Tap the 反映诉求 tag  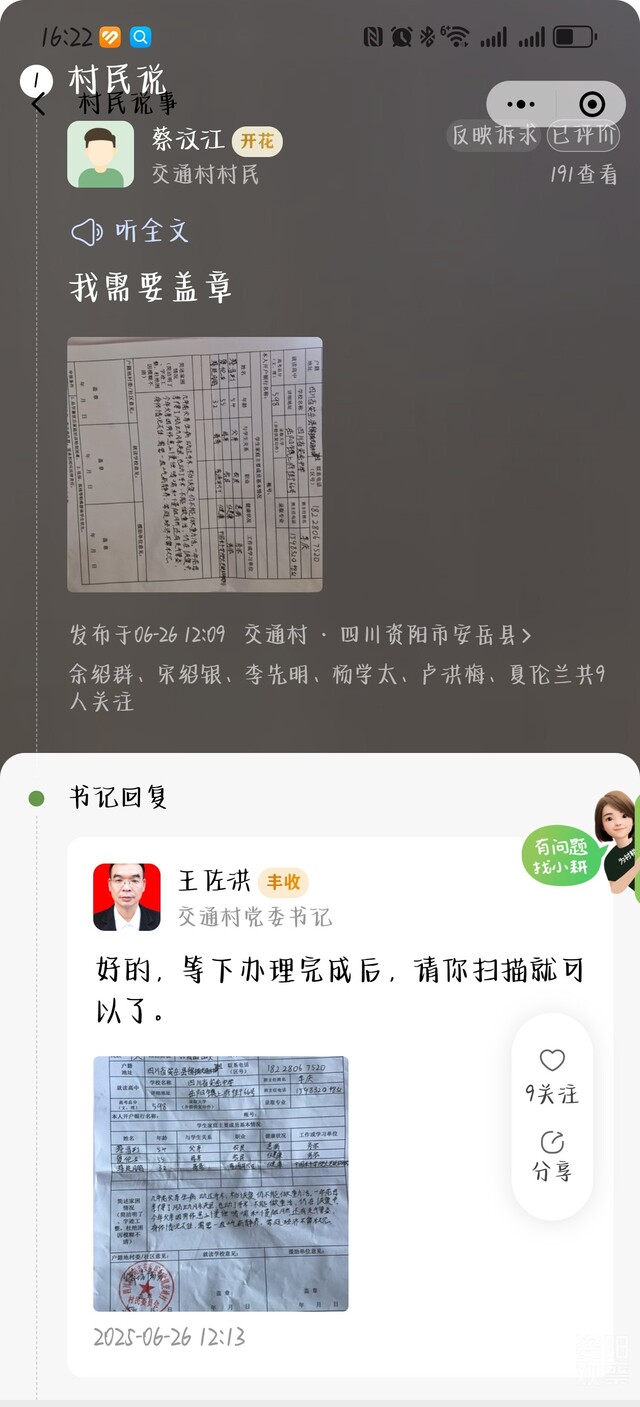click(494, 135)
